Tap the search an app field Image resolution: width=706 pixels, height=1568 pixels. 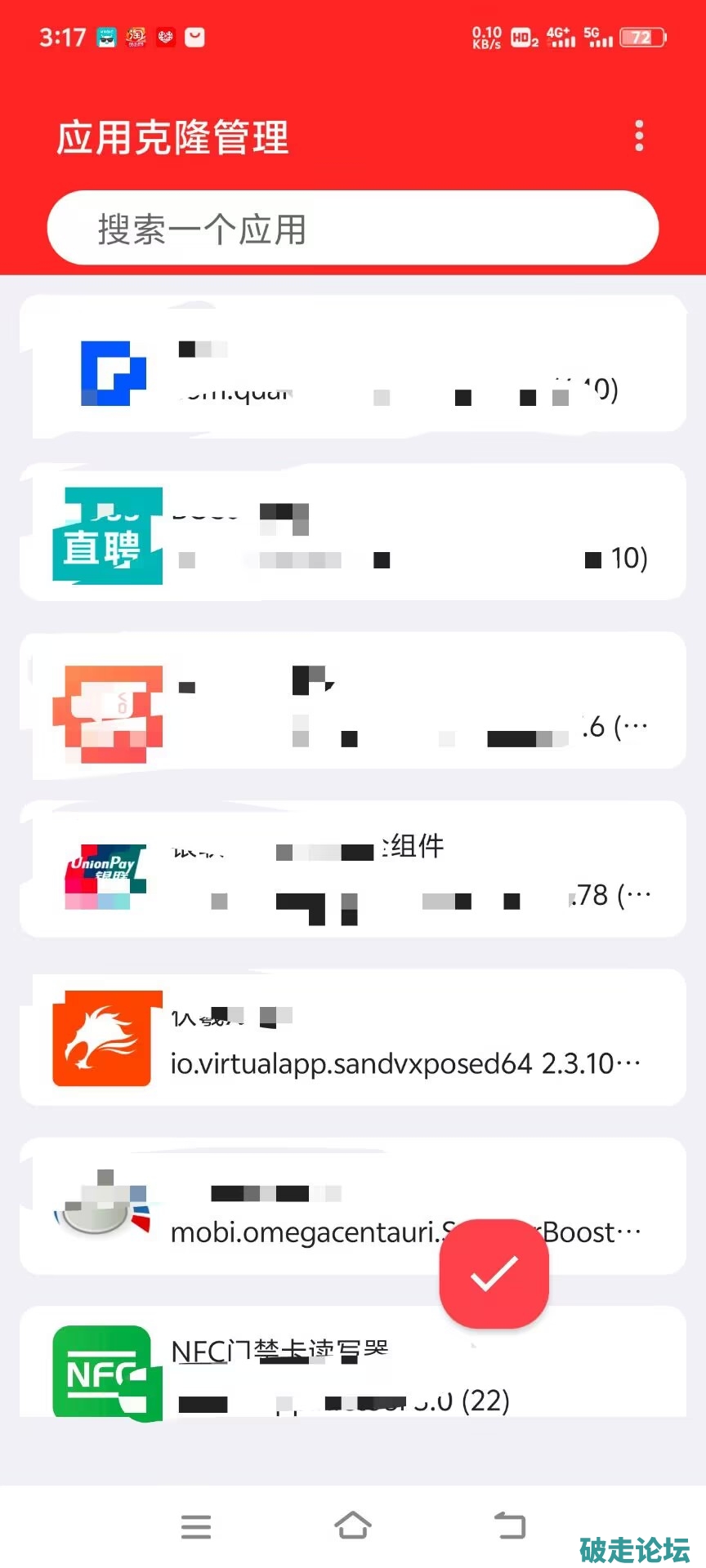353,229
